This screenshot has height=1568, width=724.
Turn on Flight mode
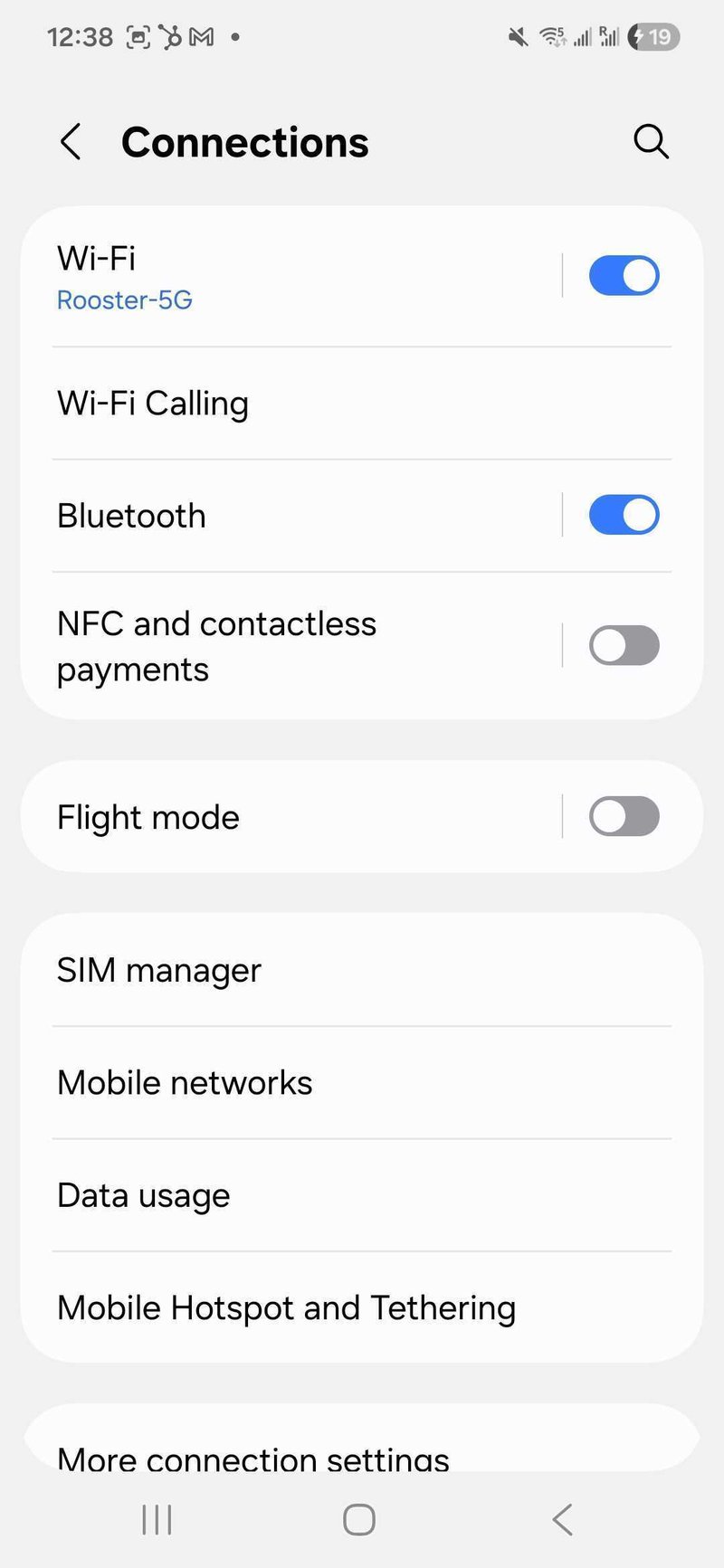(624, 815)
